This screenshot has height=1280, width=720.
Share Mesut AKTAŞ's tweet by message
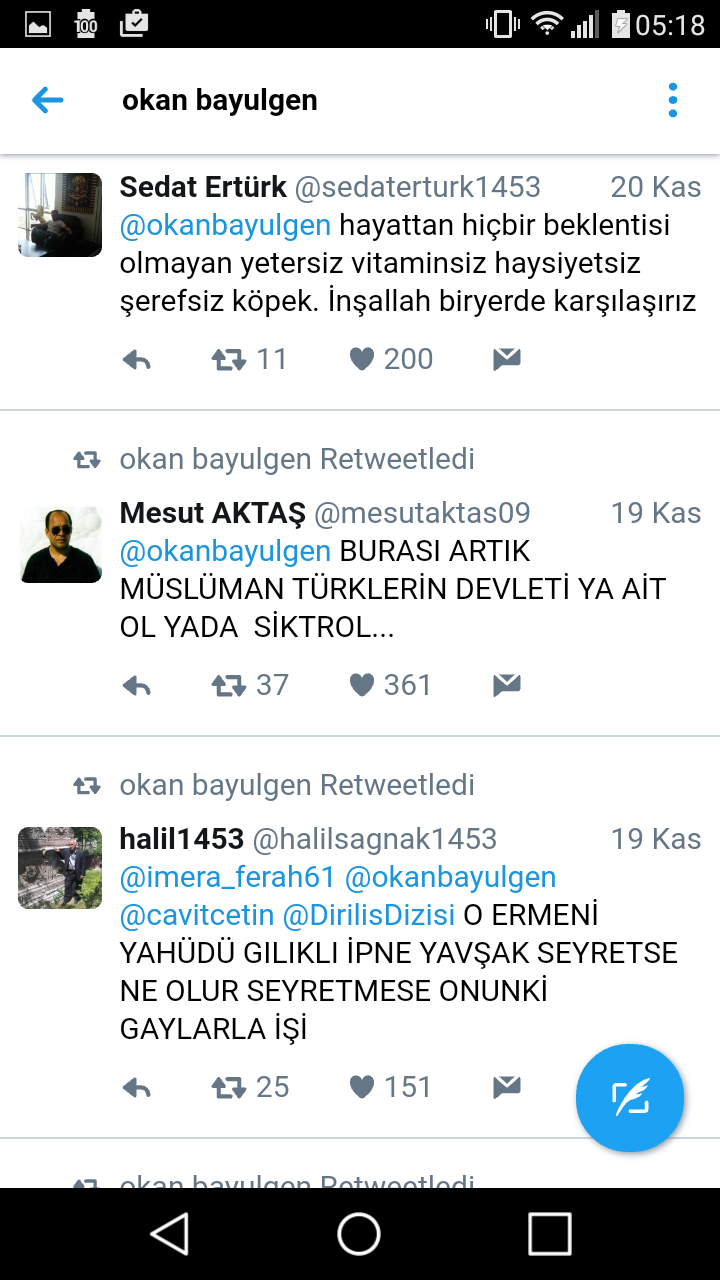(507, 686)
